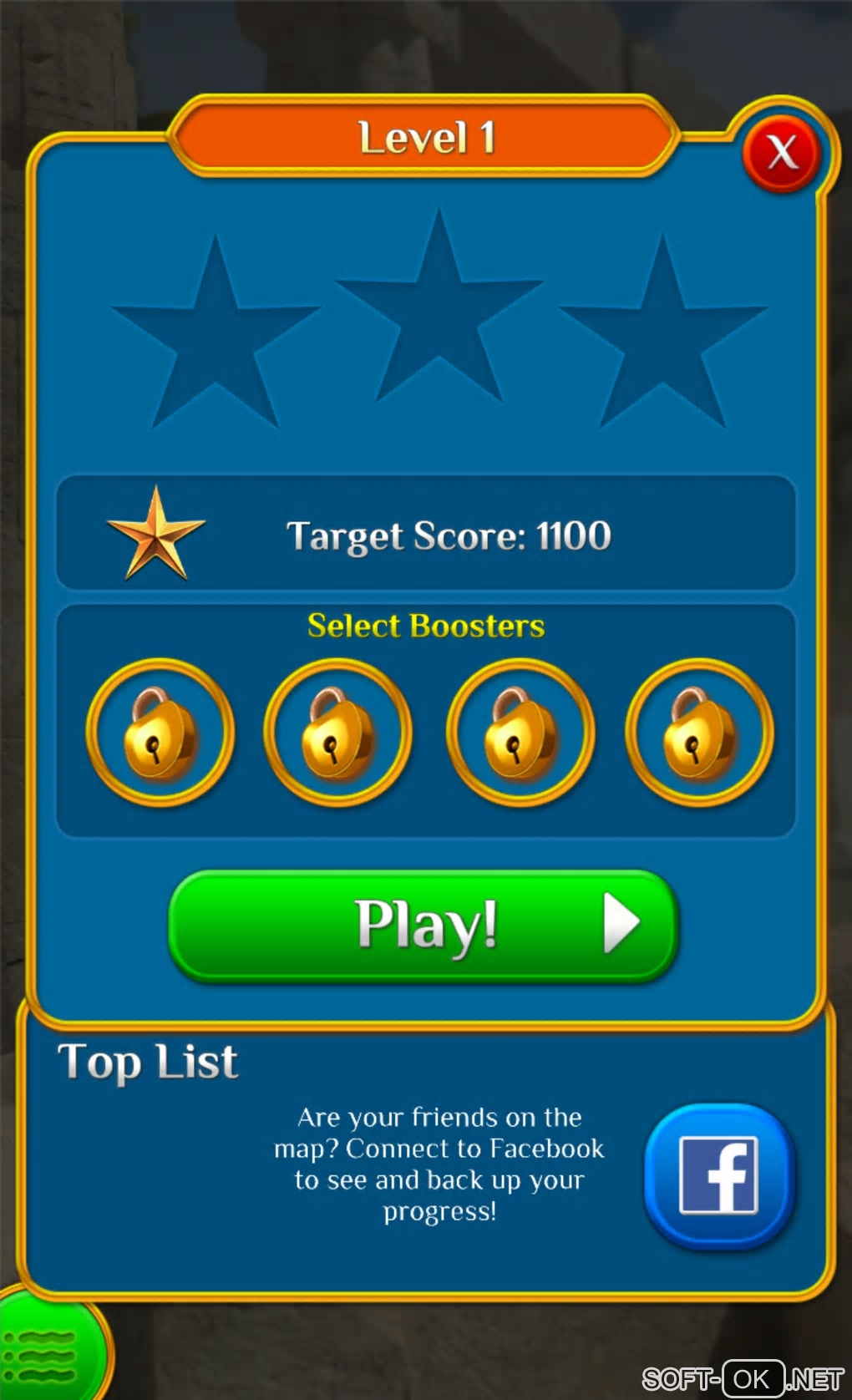This screenshot has width=852, height=1400.
Task: Select the fourth locked booster
Action: 698,733
